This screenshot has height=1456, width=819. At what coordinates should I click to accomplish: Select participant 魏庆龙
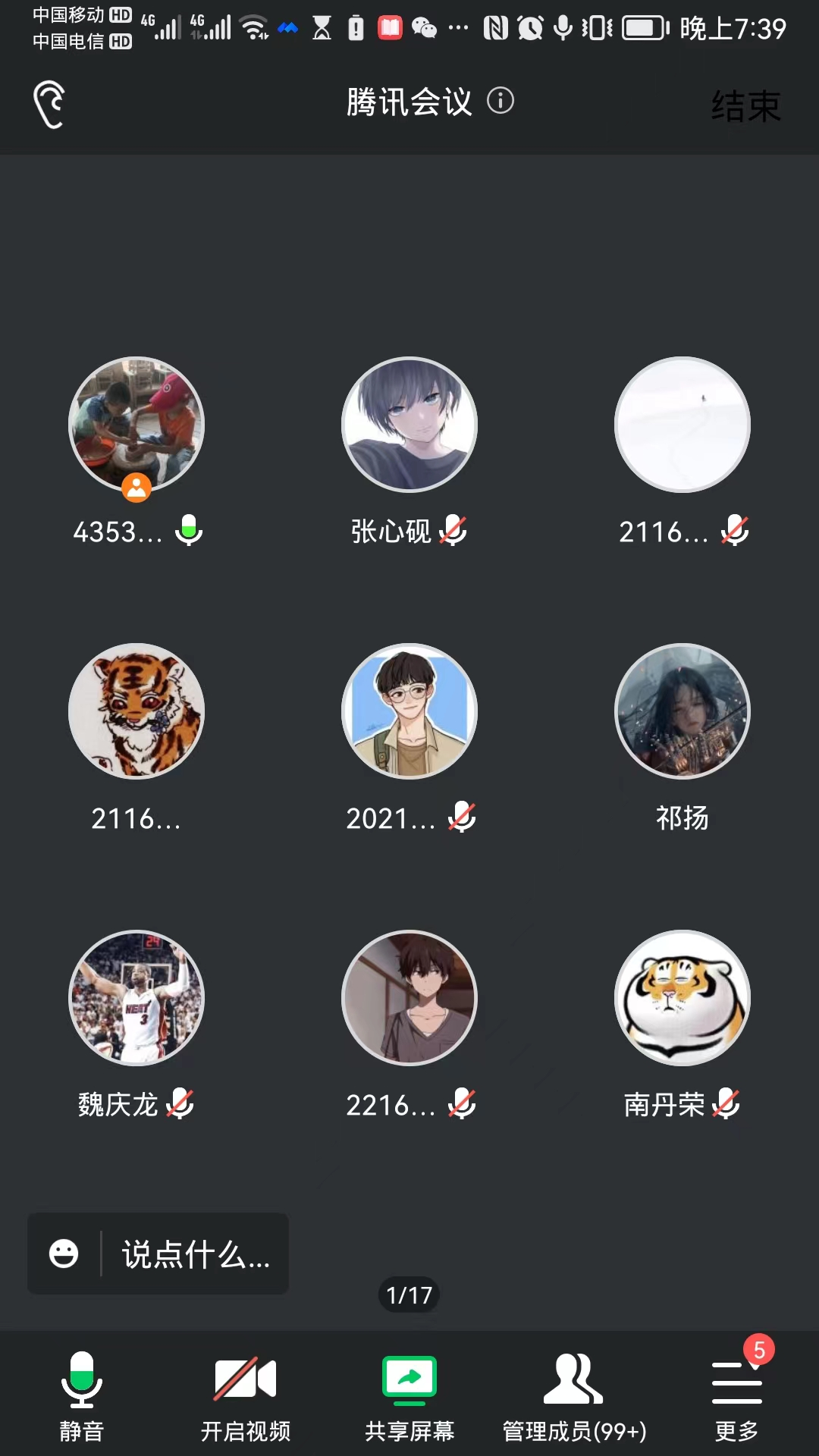tap(136, 998)
